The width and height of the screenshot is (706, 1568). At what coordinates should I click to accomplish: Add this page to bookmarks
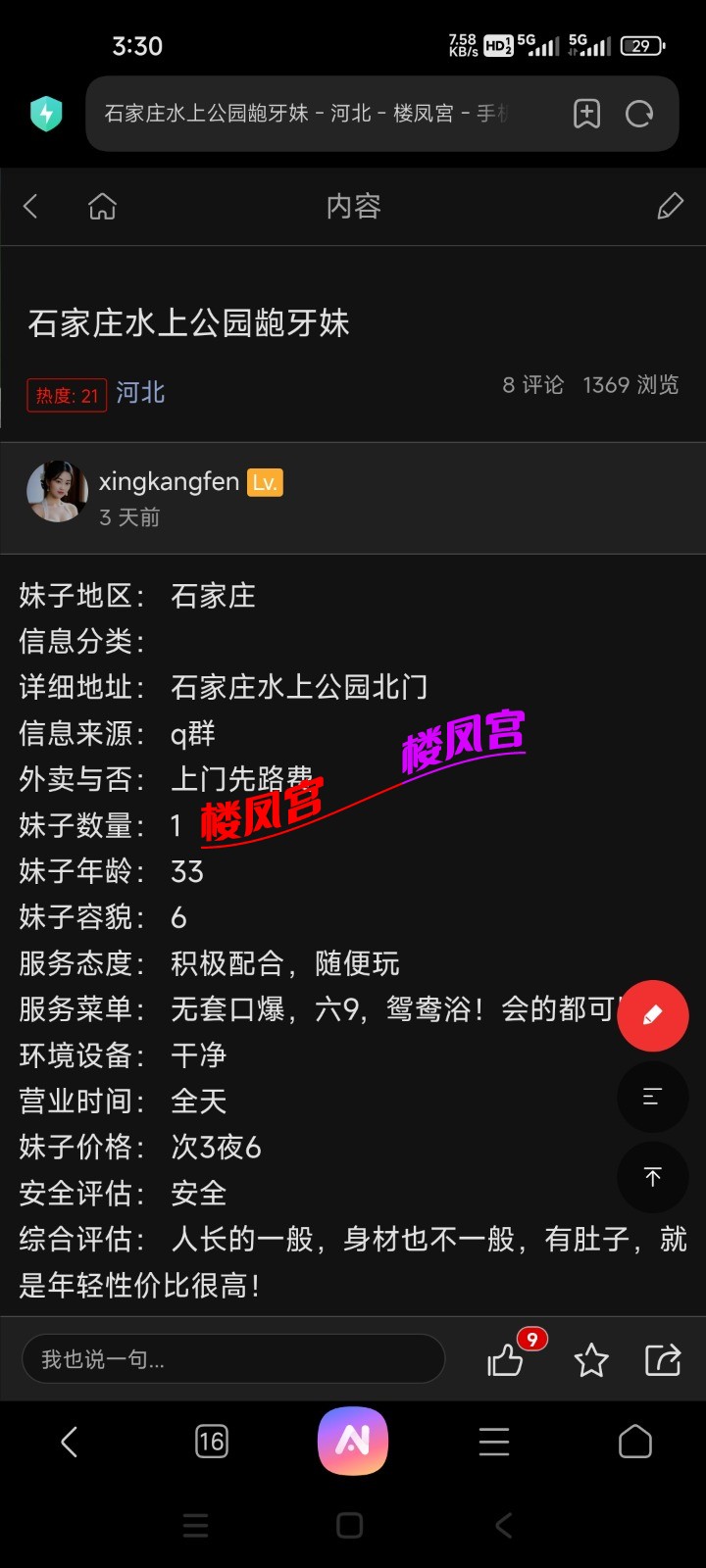click(x=586, y=114)
